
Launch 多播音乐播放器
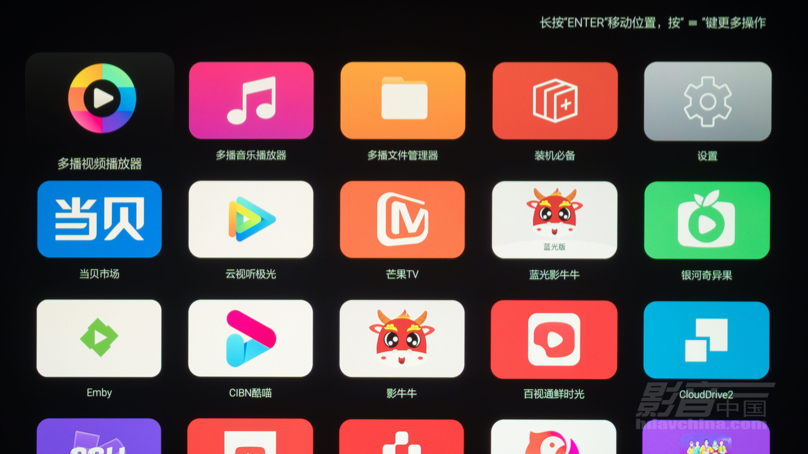[x=251, y=101]
